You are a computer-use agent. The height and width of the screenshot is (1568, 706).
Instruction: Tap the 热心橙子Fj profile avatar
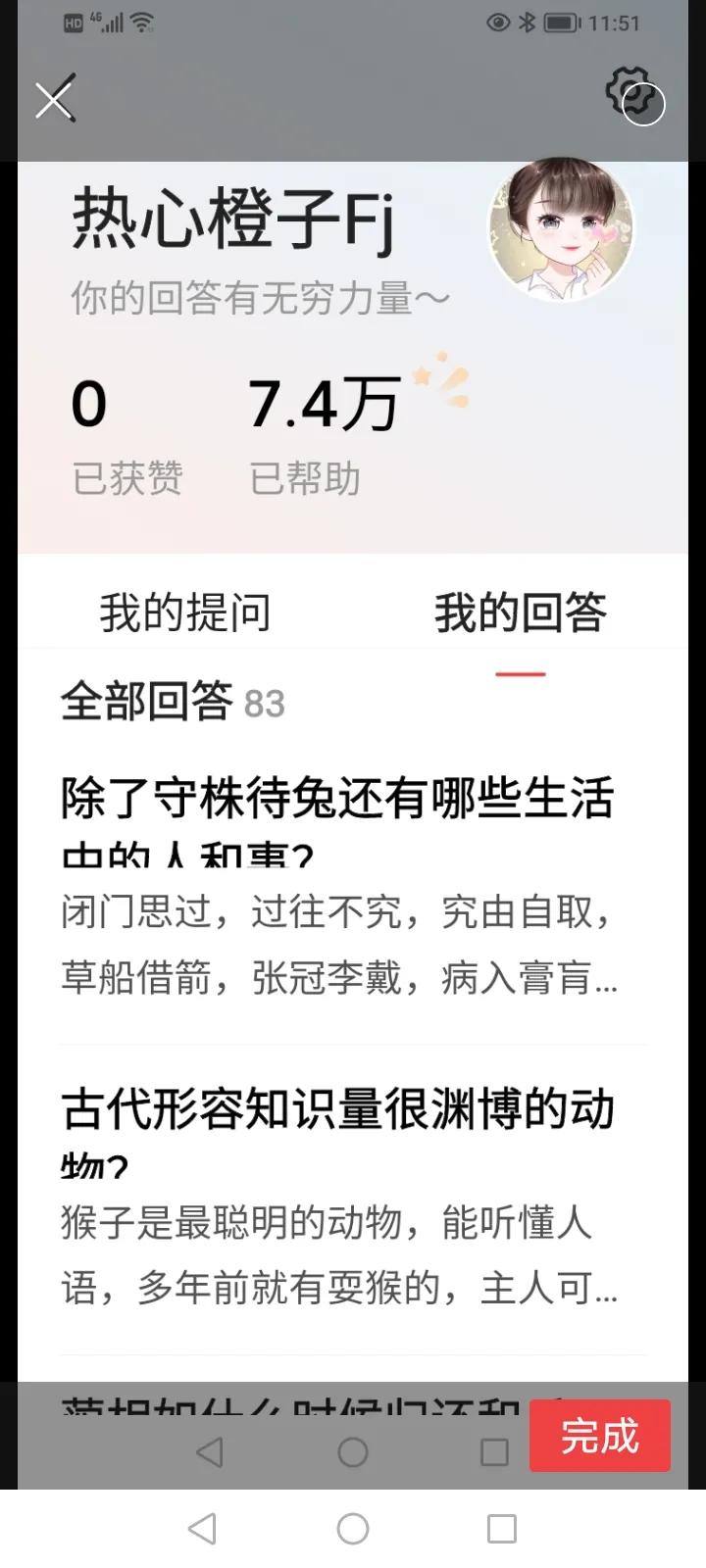coord(561,229)
